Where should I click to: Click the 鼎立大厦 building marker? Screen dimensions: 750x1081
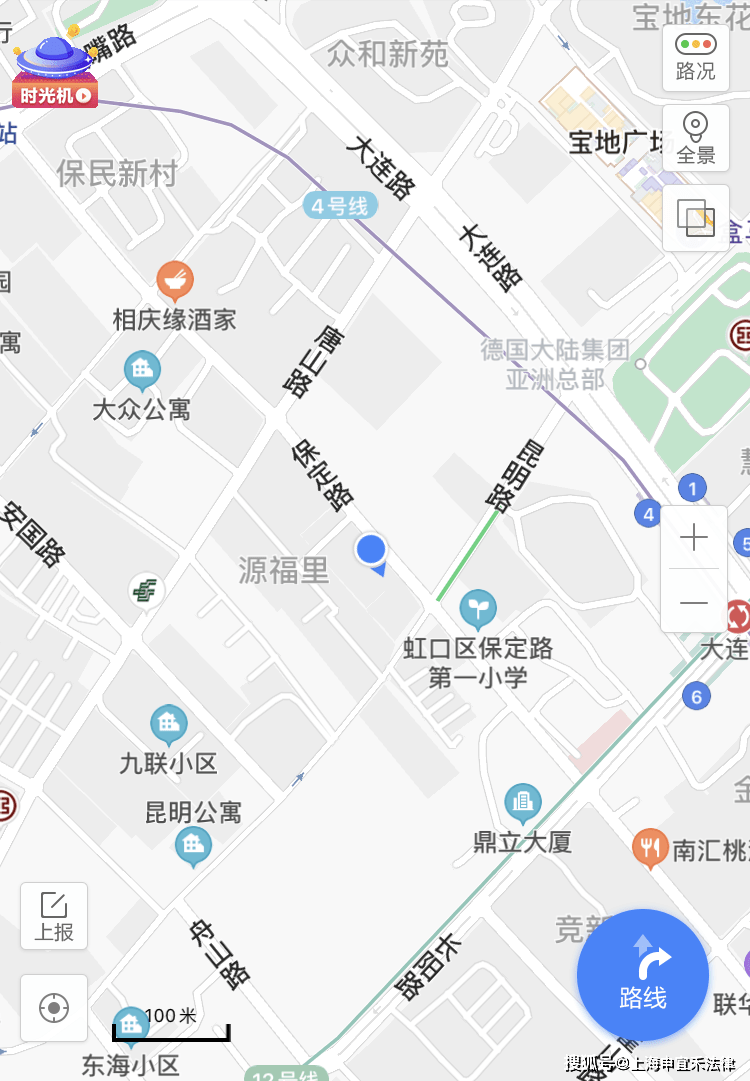coord(522,802)
